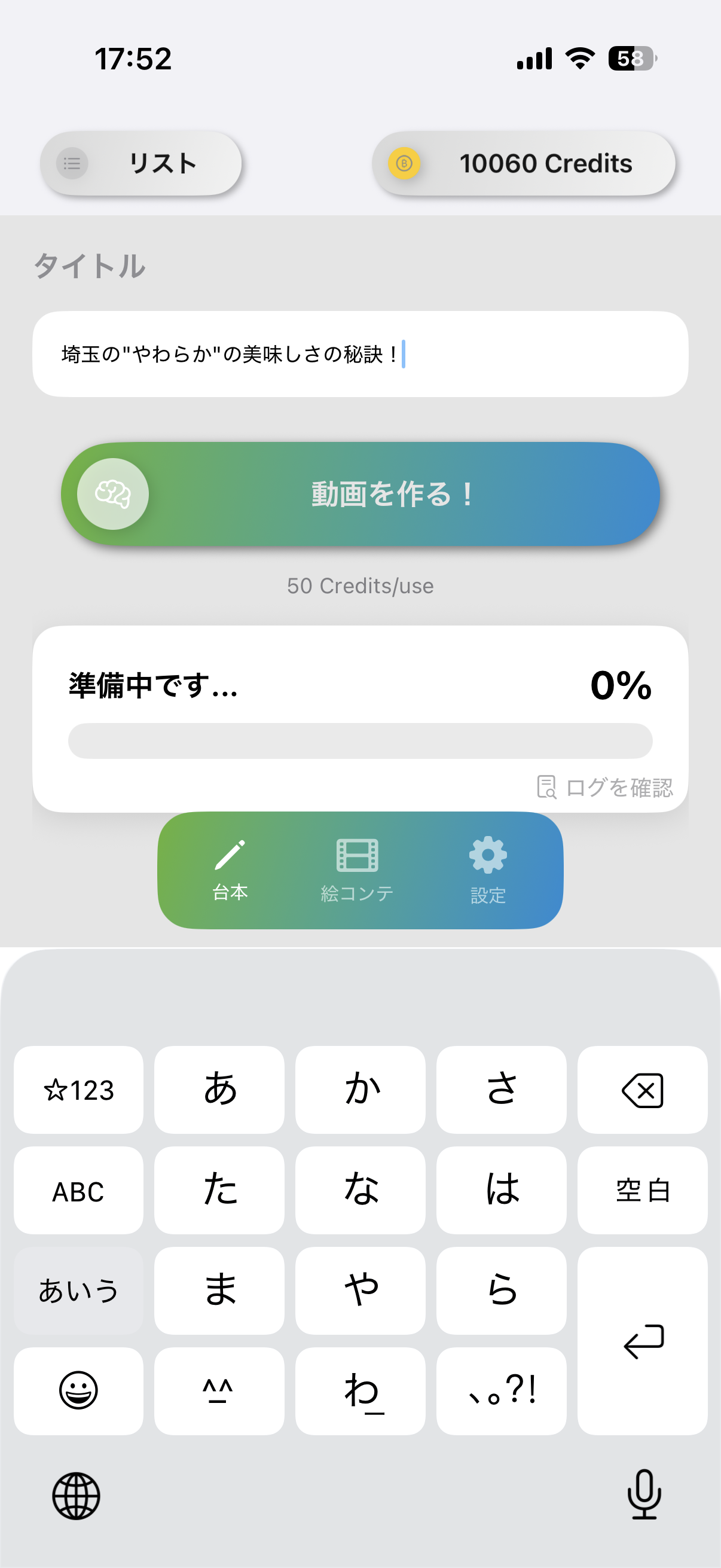Switch to あいう kana mode
This screenshot has height=1568, width=721.
[x=78, y=1291]
